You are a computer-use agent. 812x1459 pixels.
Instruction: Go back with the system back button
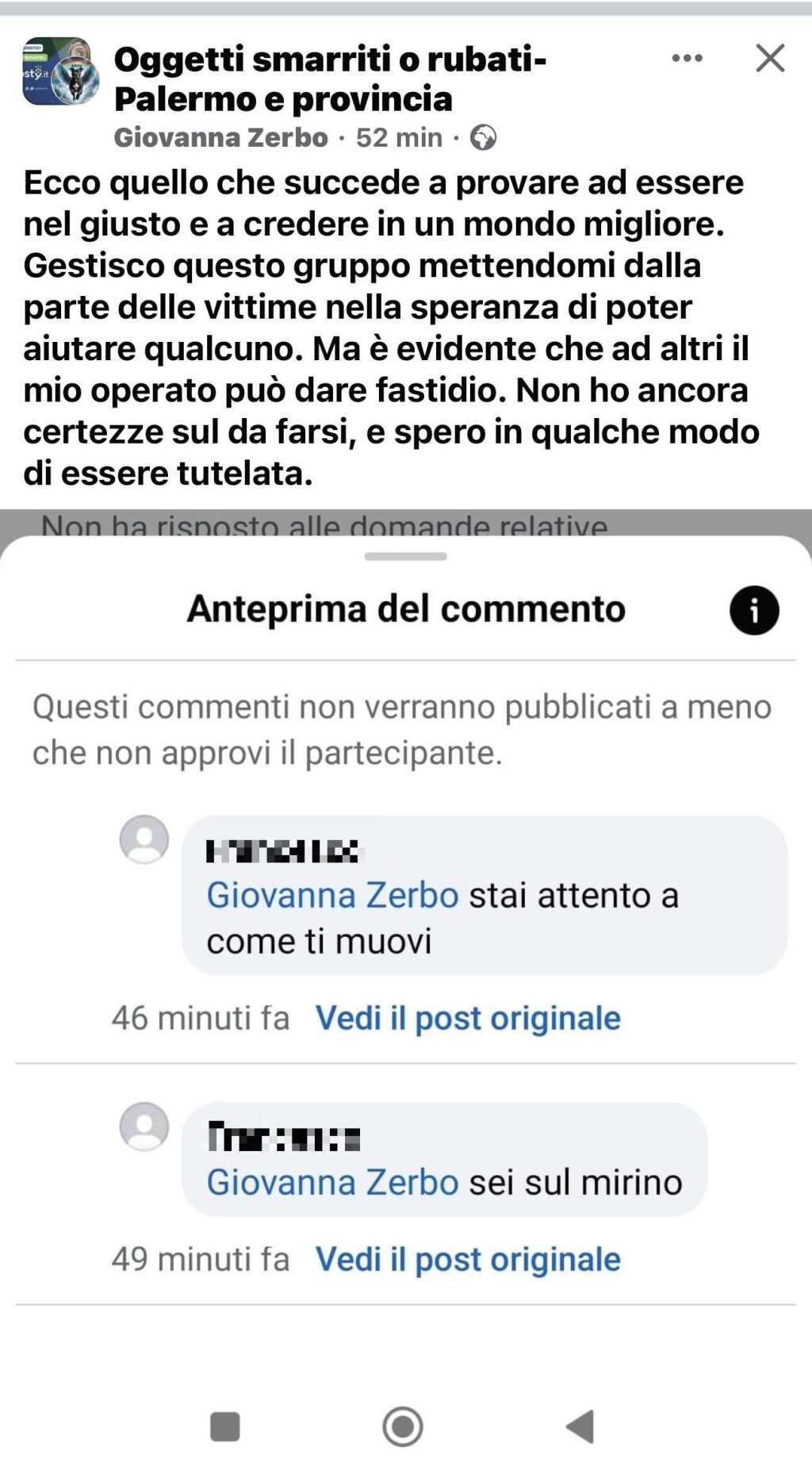click(580, 1426)
